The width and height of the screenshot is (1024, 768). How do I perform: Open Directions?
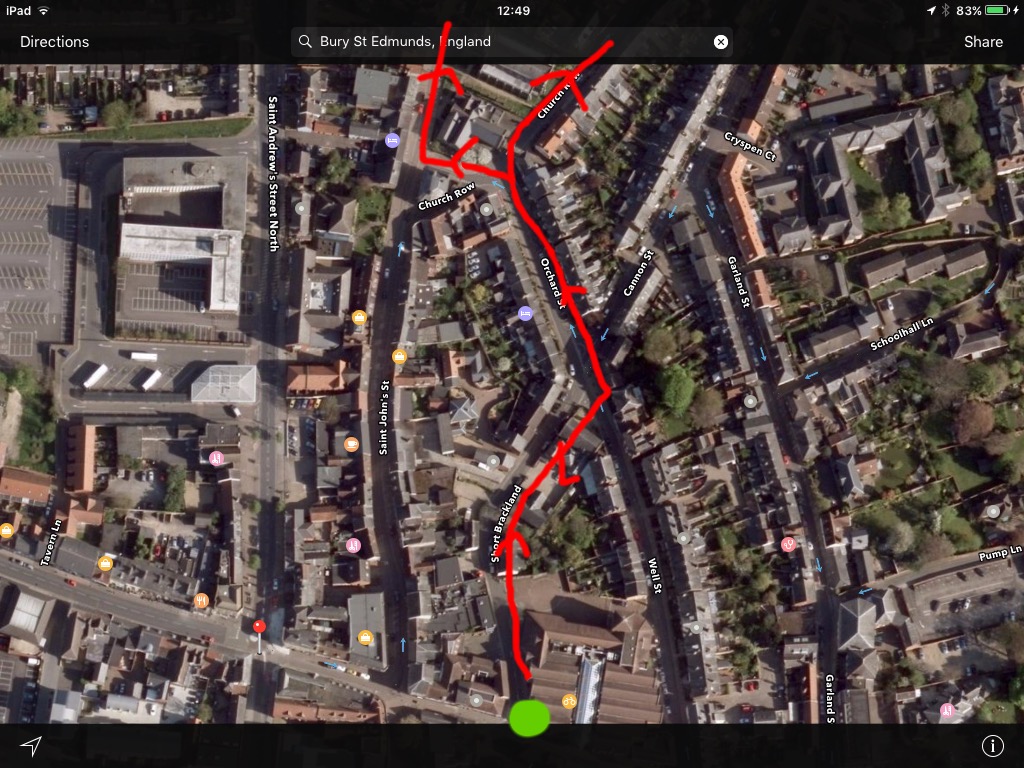[x=55, y=42]
